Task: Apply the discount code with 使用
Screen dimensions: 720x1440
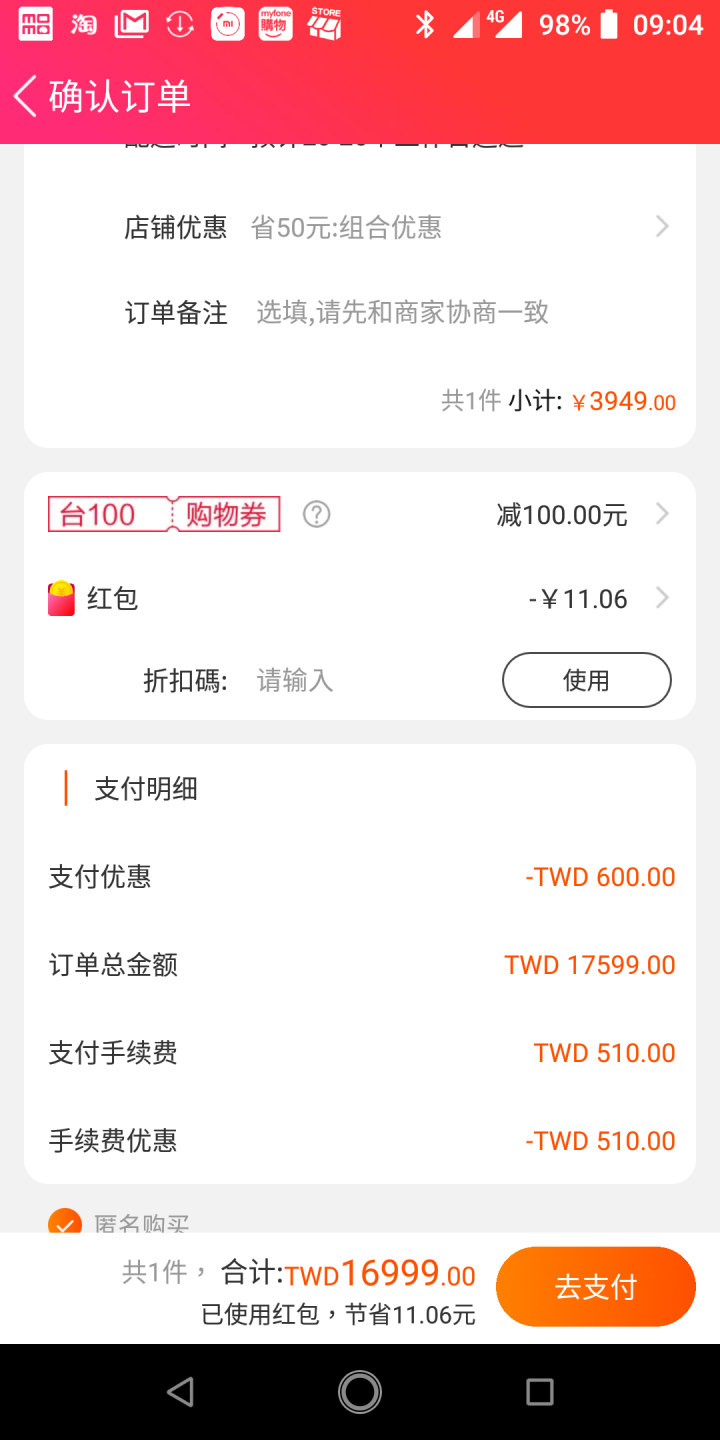Action: (586, 680)
